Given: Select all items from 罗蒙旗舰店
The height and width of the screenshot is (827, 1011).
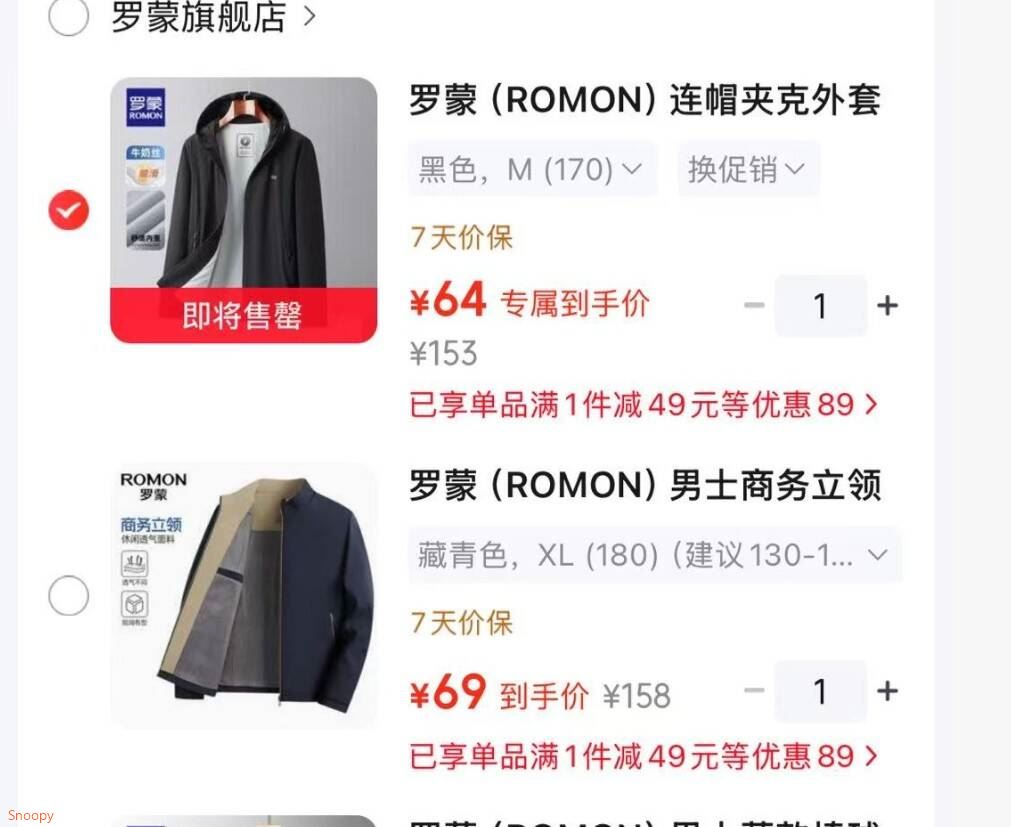Looking at the screenshot, I should tap(68, 16).
